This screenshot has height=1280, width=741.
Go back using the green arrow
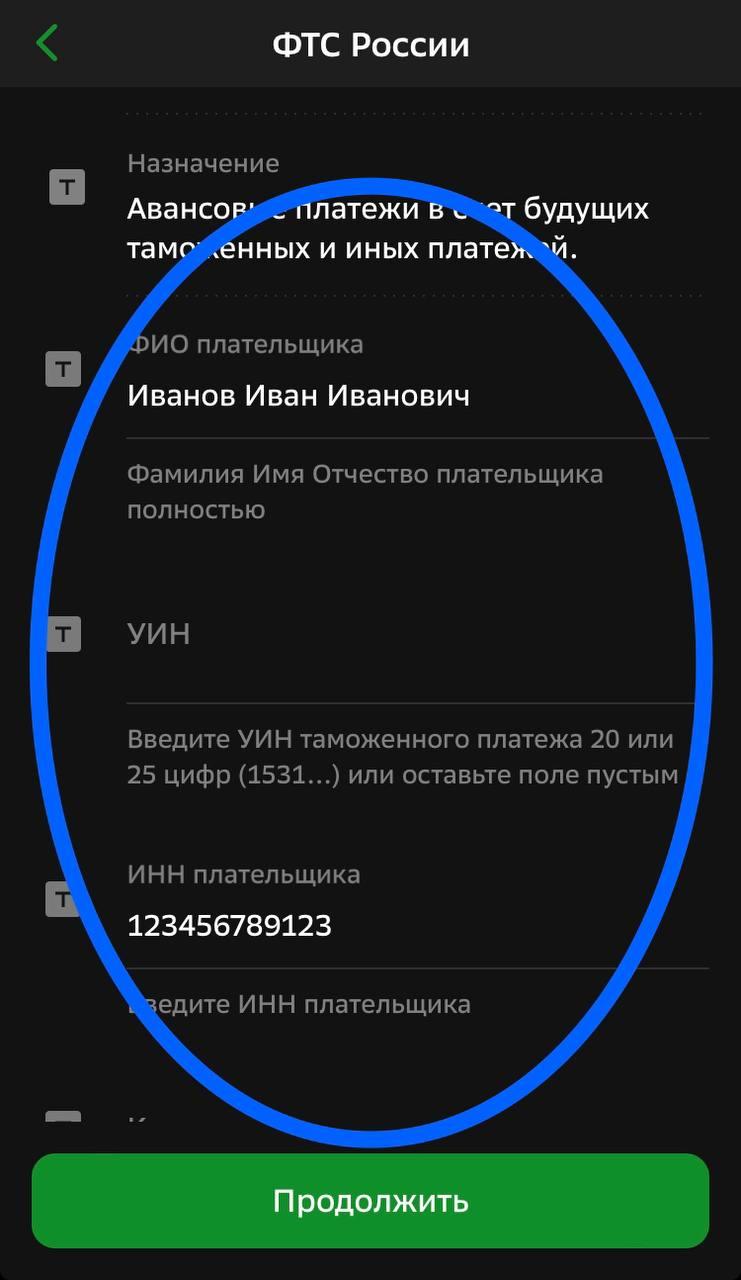click(47, 44)
